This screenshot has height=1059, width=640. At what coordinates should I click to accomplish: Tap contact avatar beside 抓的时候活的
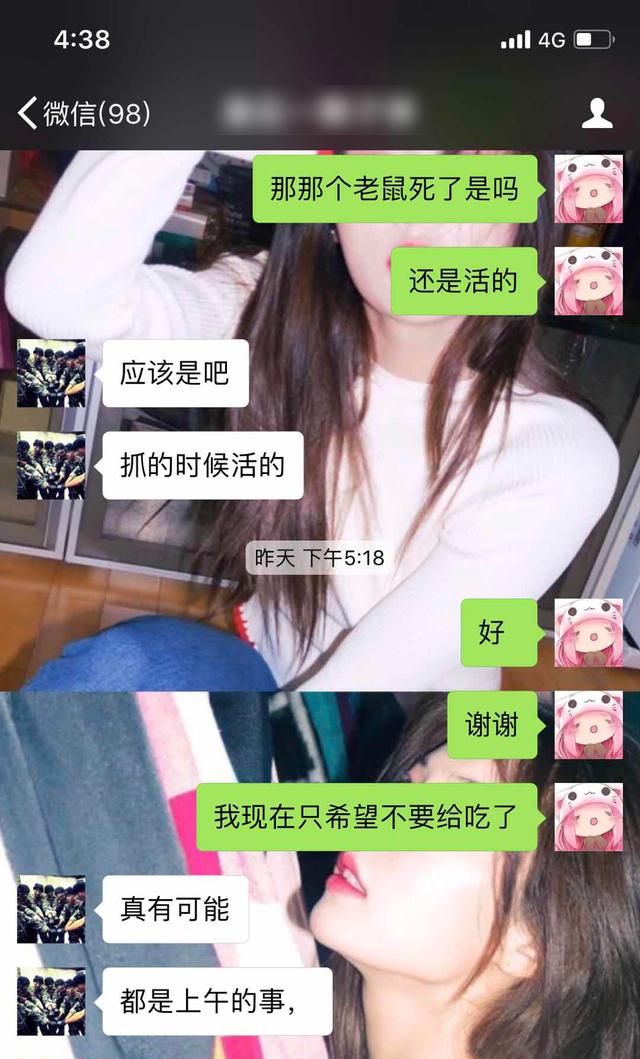(51, 465)
